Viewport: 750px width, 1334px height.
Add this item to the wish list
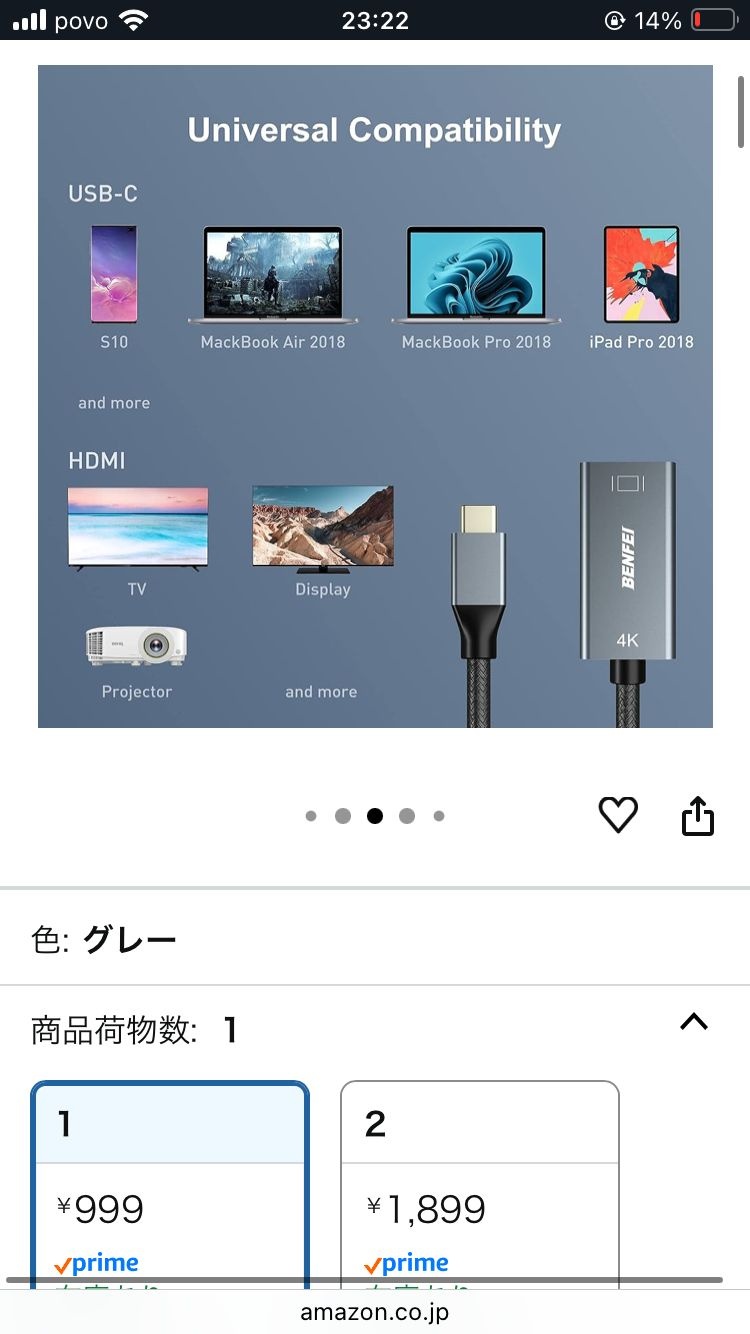(617, 815)
